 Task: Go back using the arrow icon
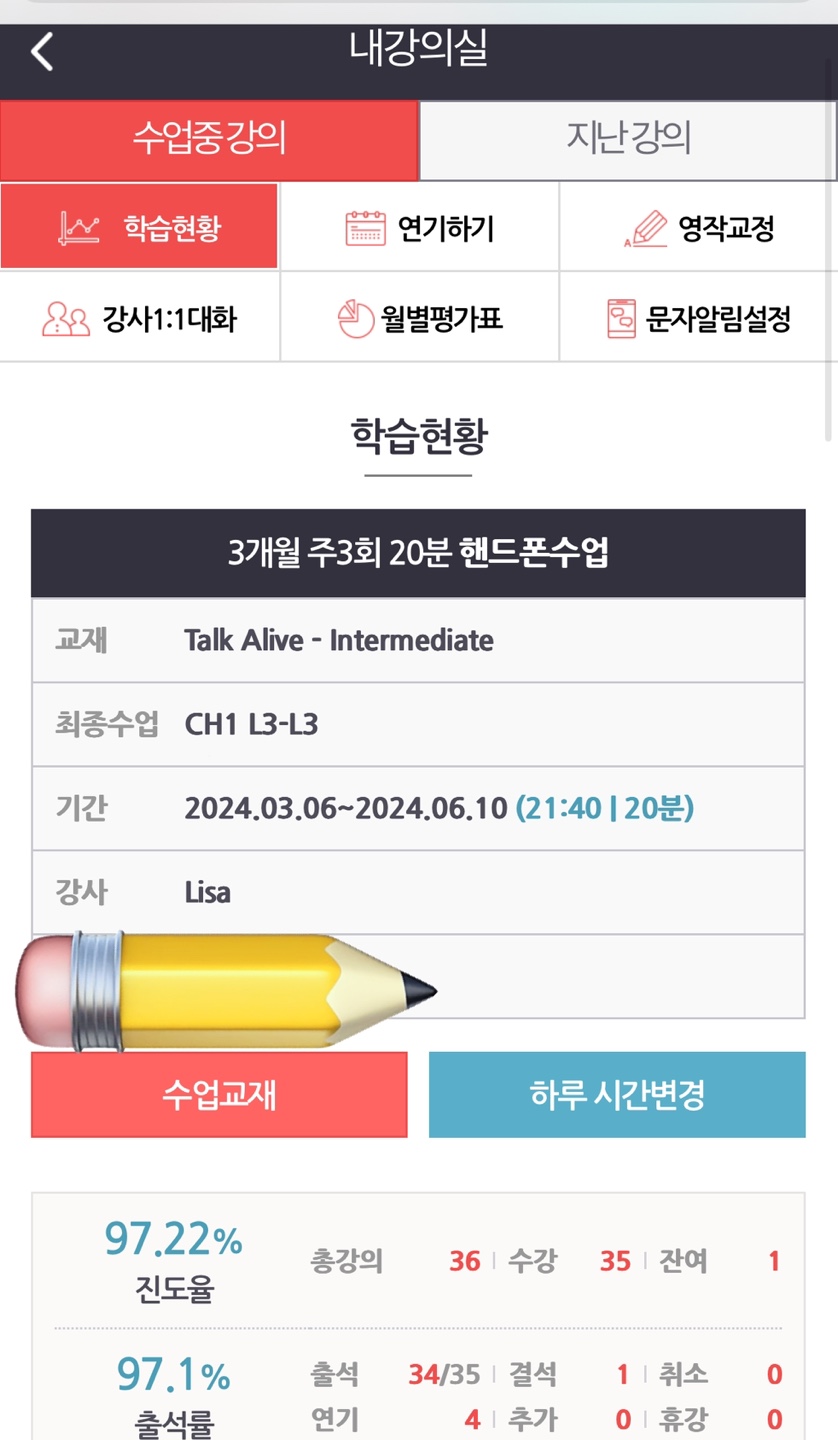[42, 51]
